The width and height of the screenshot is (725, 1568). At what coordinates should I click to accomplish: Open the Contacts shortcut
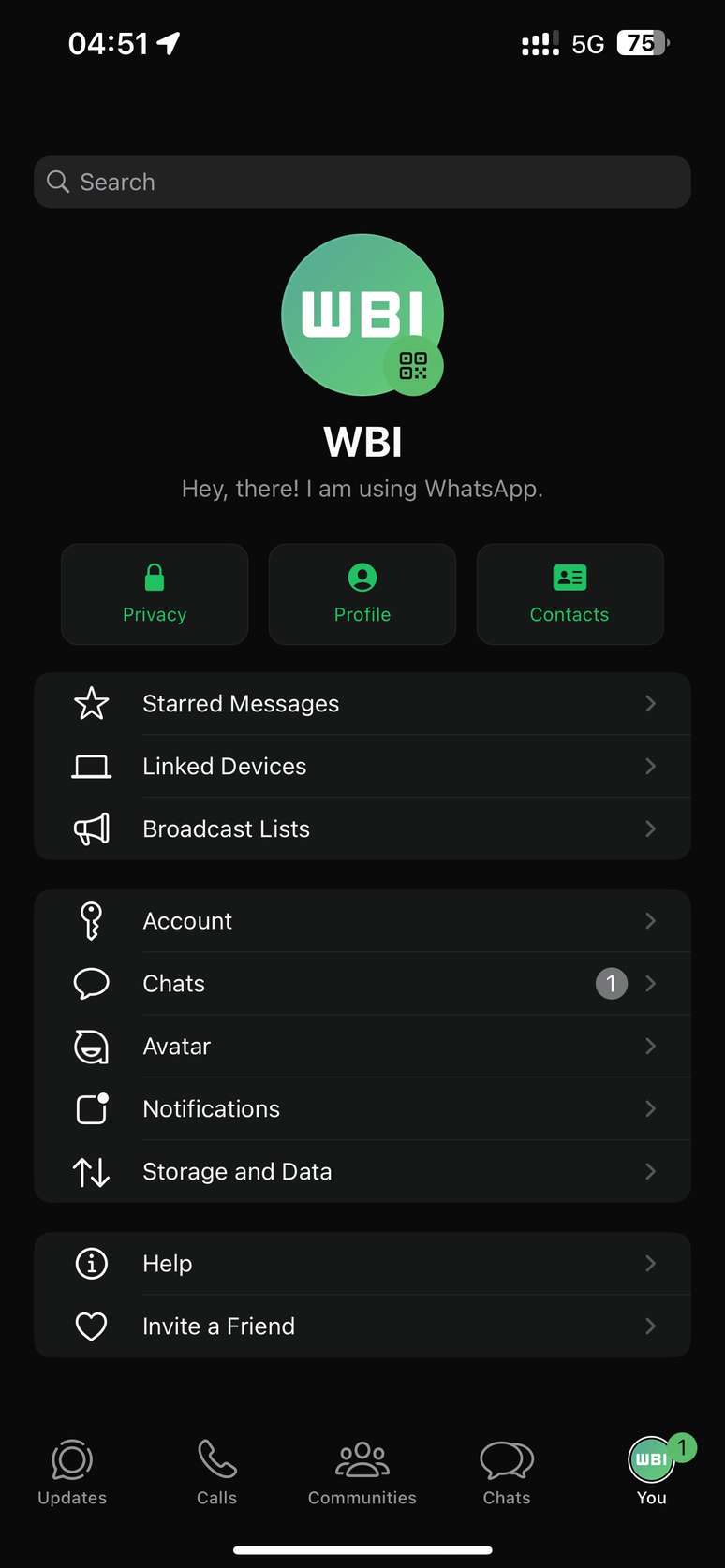tap(570, 593)
